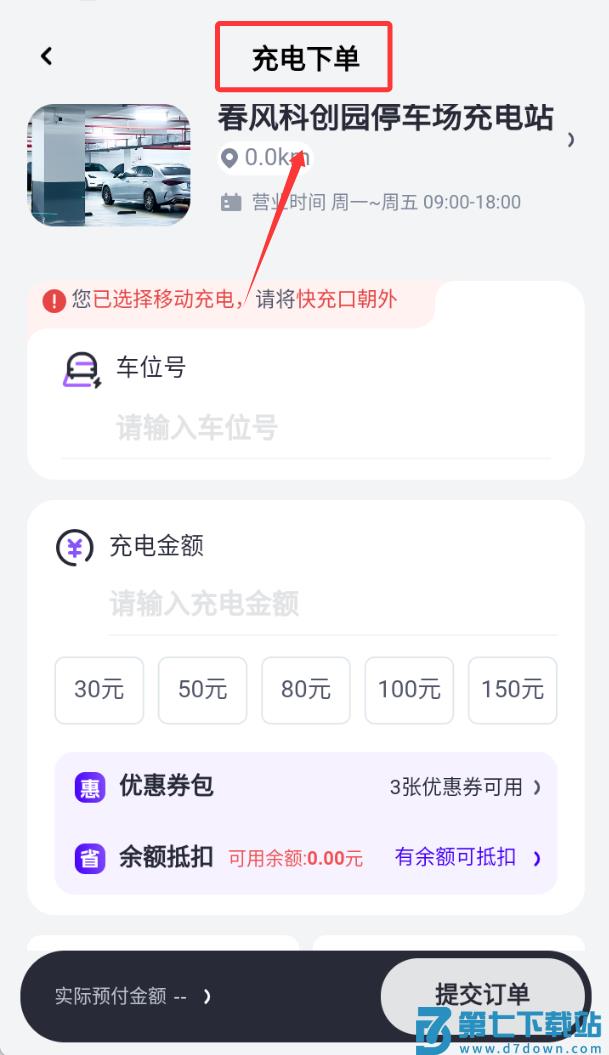Open 优惠券包 to view available coupons
This screenshot has height=1055, width=609.
(x=305, y=787)
